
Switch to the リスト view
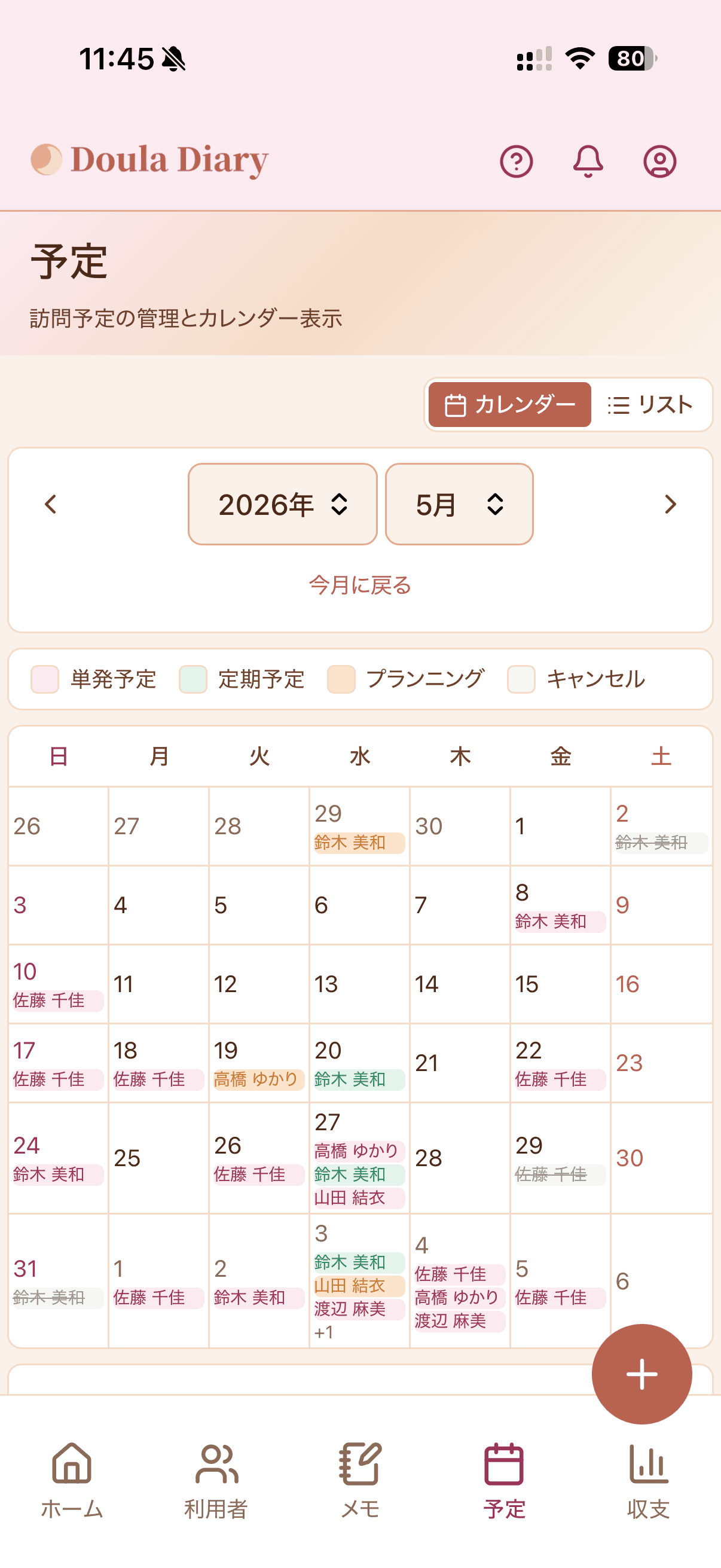pos(650,405)
